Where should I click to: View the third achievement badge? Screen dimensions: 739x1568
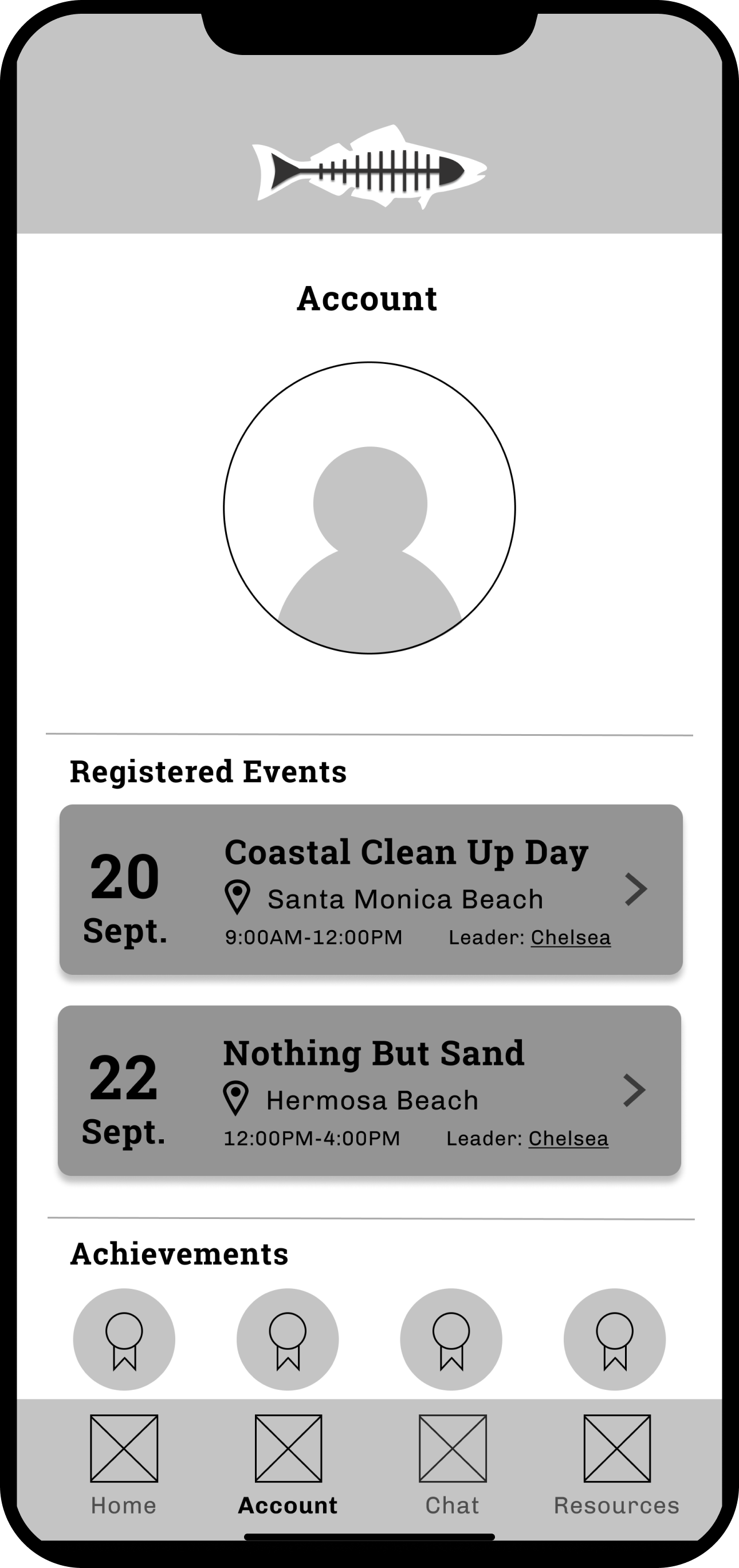click(451, 1339)
